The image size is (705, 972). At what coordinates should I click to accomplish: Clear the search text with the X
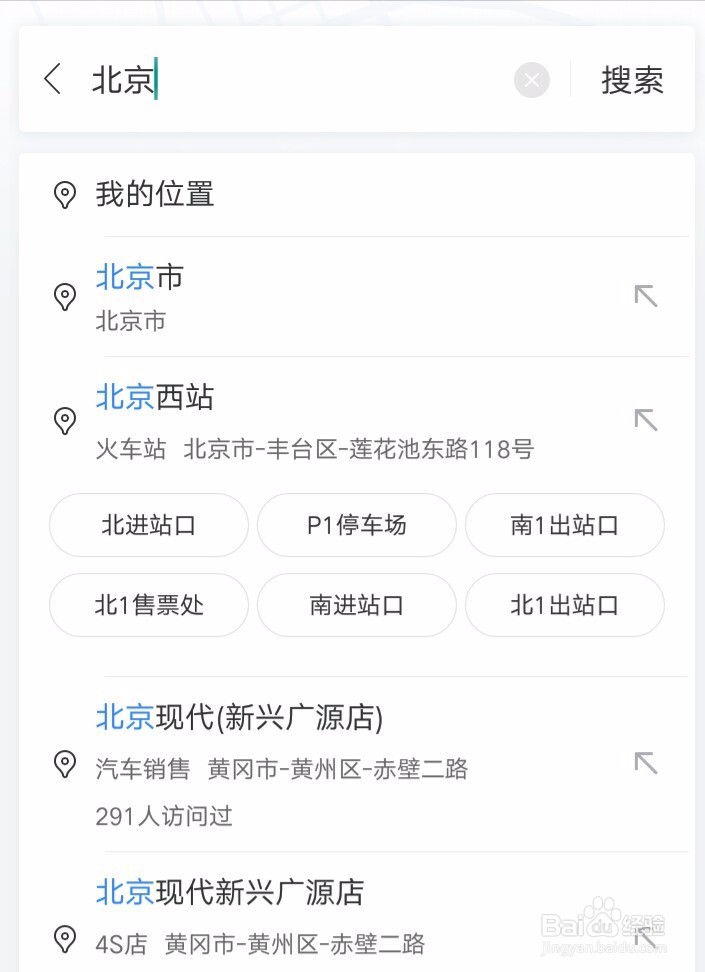(x=532, y=80)
